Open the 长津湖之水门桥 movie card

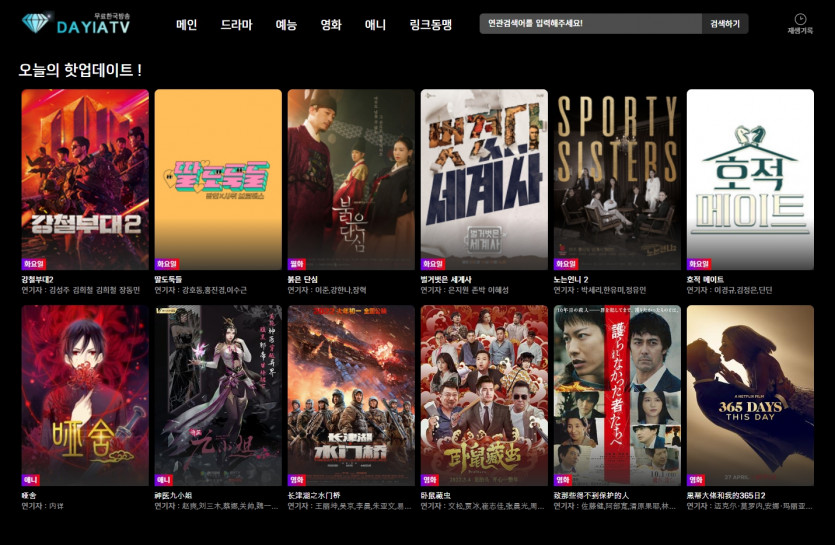click(351, 396)
